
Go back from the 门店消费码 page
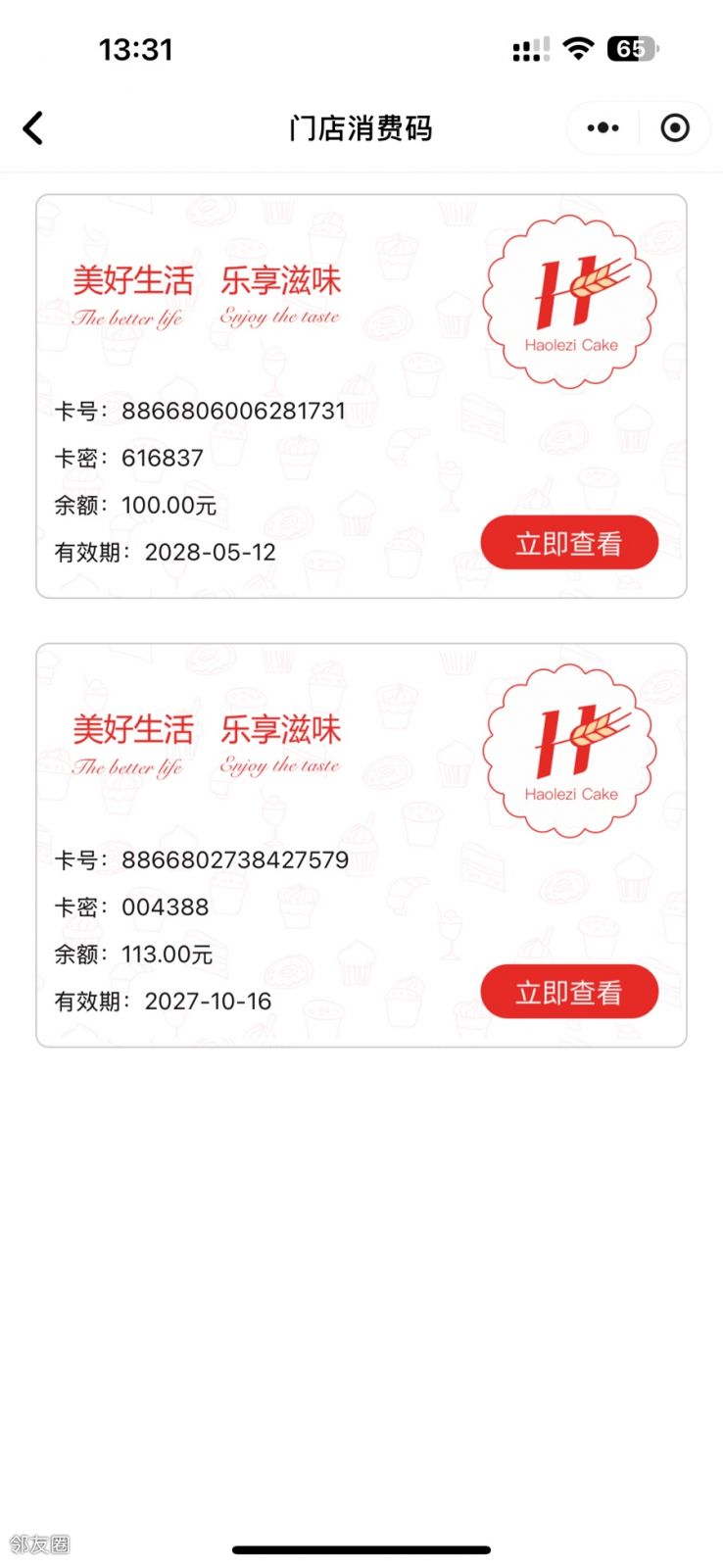pyautogui.click(x=33, y=128)
